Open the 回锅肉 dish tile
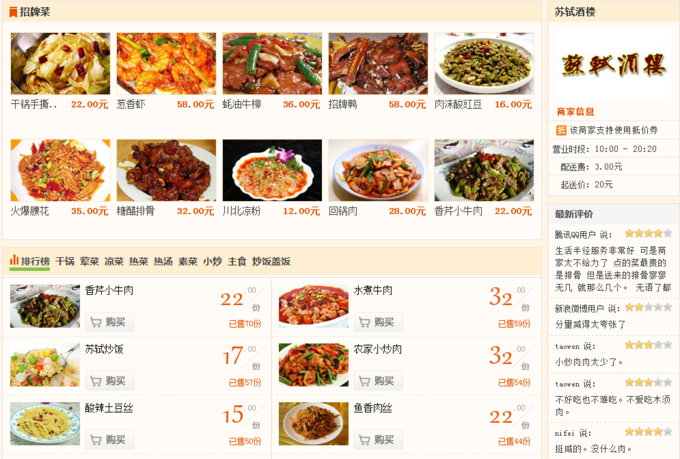Screen dimensions: 680x459 coord(377,170)
